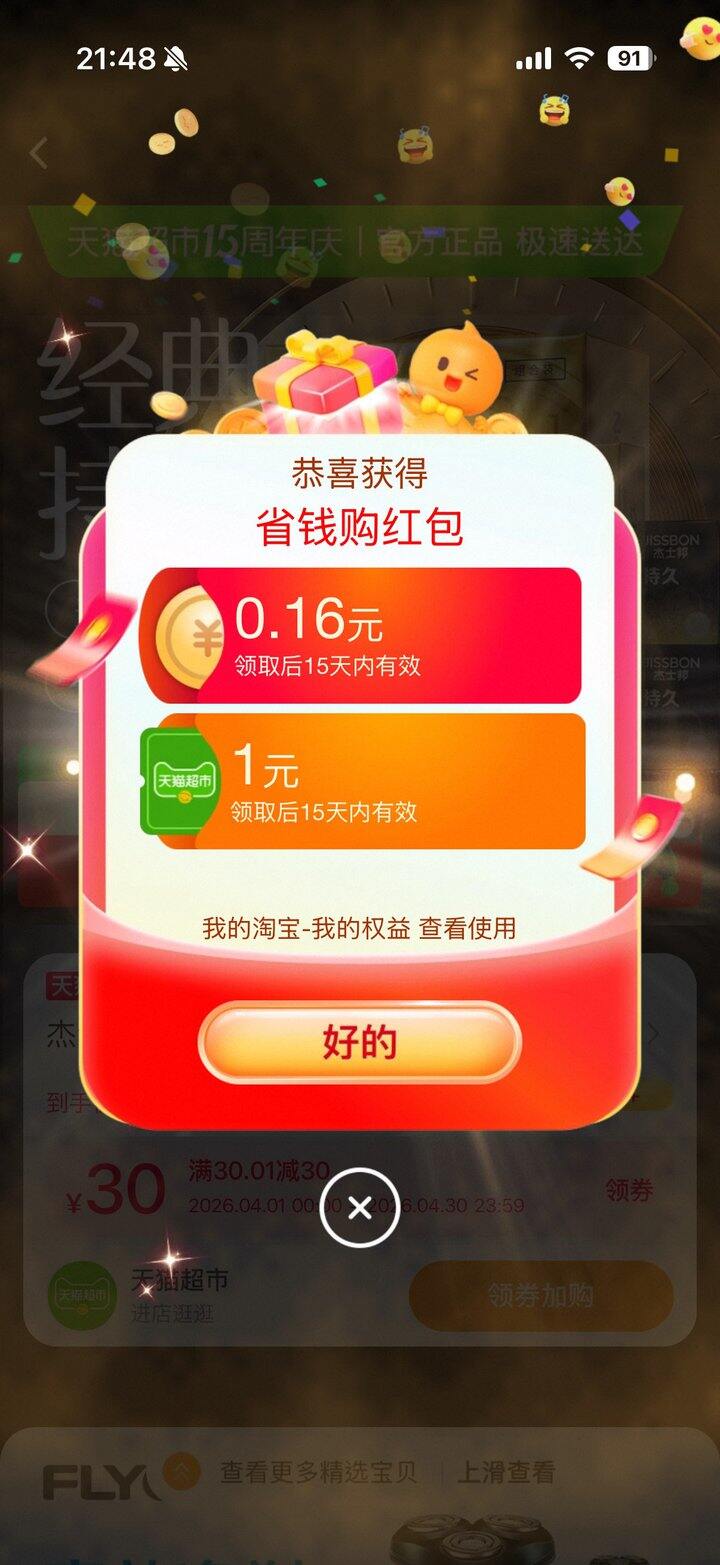
Task: Close the red packet popup
Action: click(360, 1208)
